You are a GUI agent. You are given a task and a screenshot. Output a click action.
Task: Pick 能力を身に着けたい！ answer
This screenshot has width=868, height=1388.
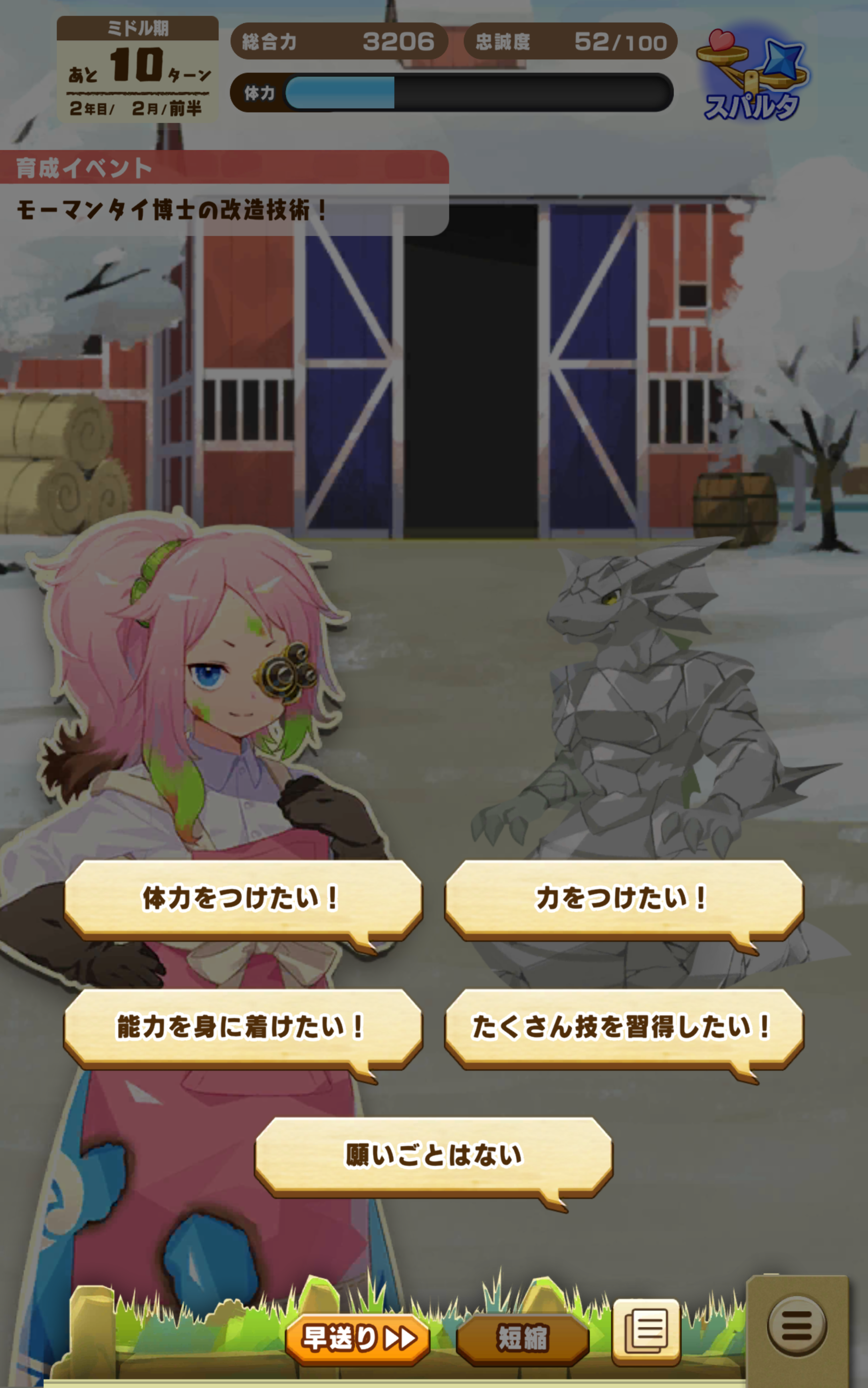coord(242,1027)
